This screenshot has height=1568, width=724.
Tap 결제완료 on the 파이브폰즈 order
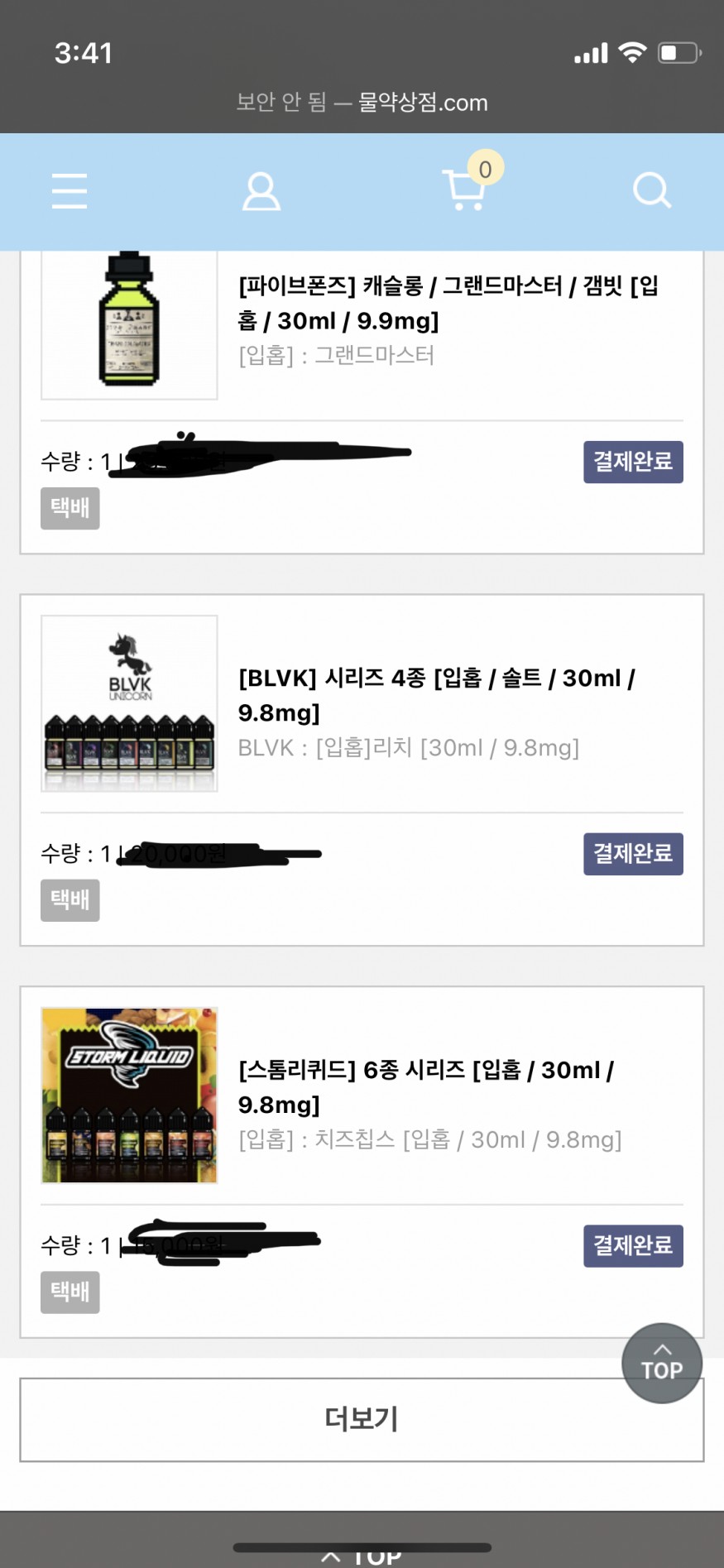(633, 462)
